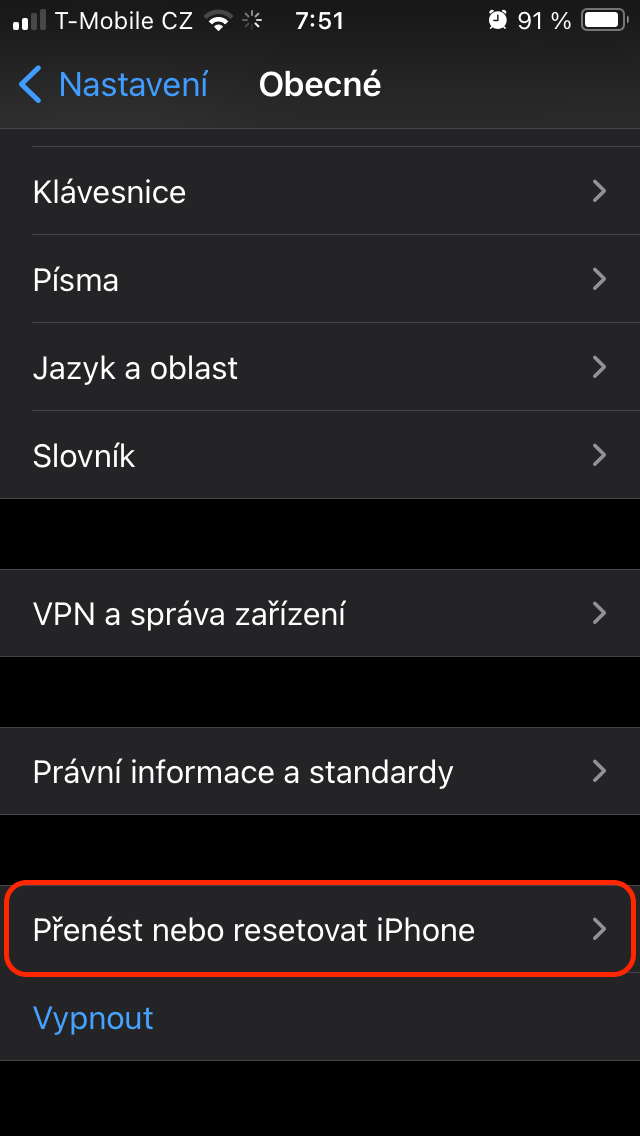
Task: Open the Slovník row
Action: (x=320, y=455)
